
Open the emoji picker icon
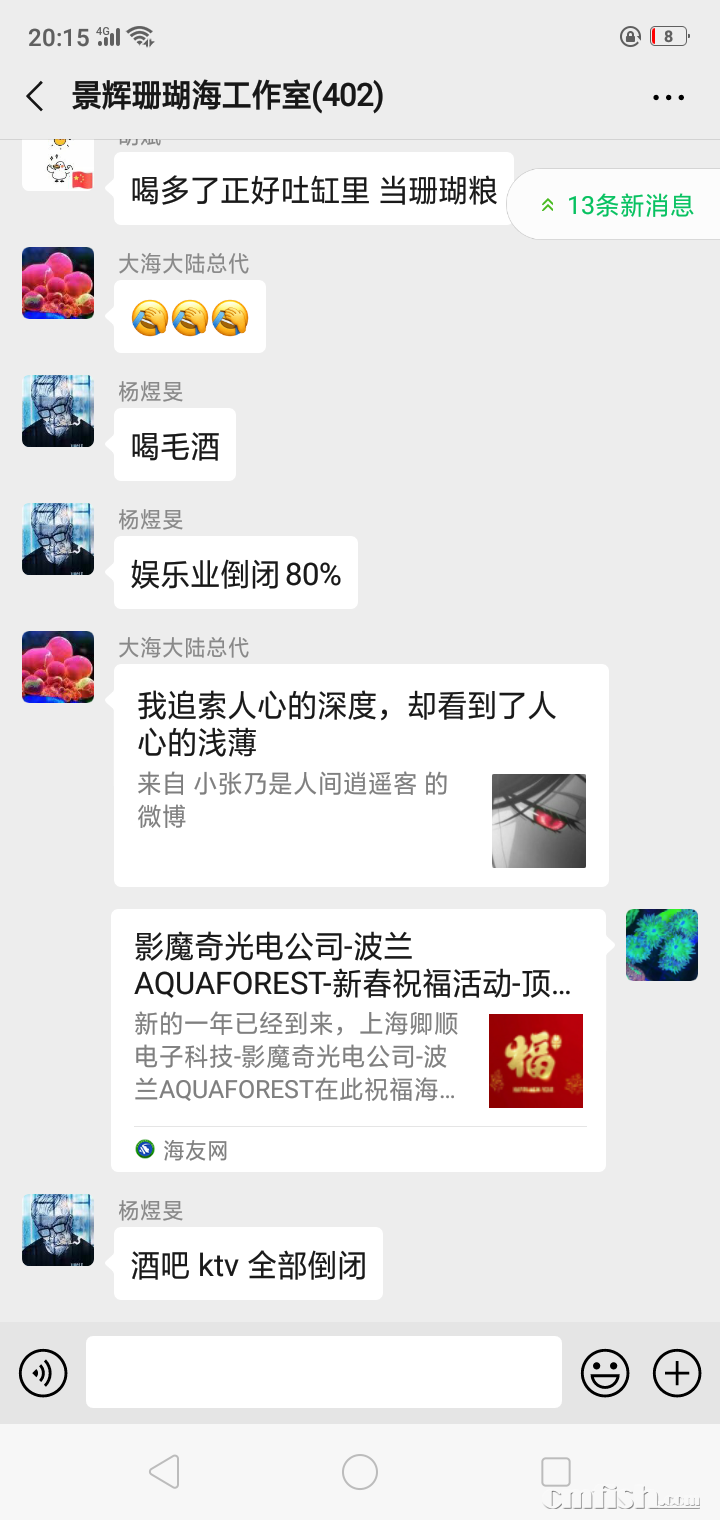click(604, 1372)
